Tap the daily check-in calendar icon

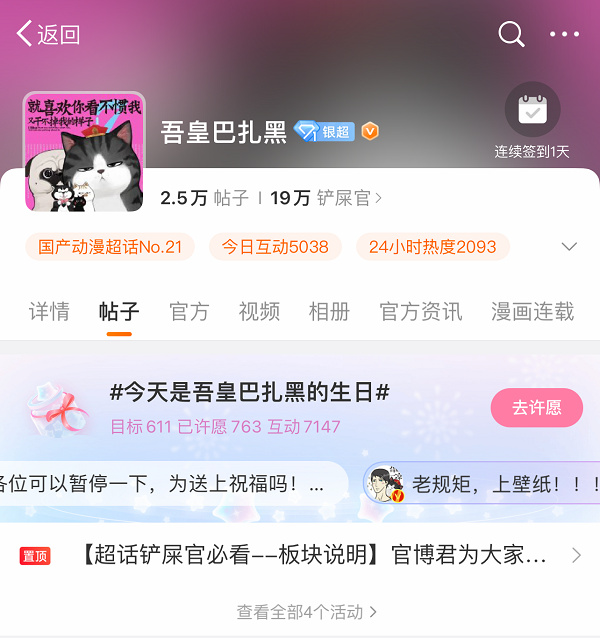pos(532,110)
